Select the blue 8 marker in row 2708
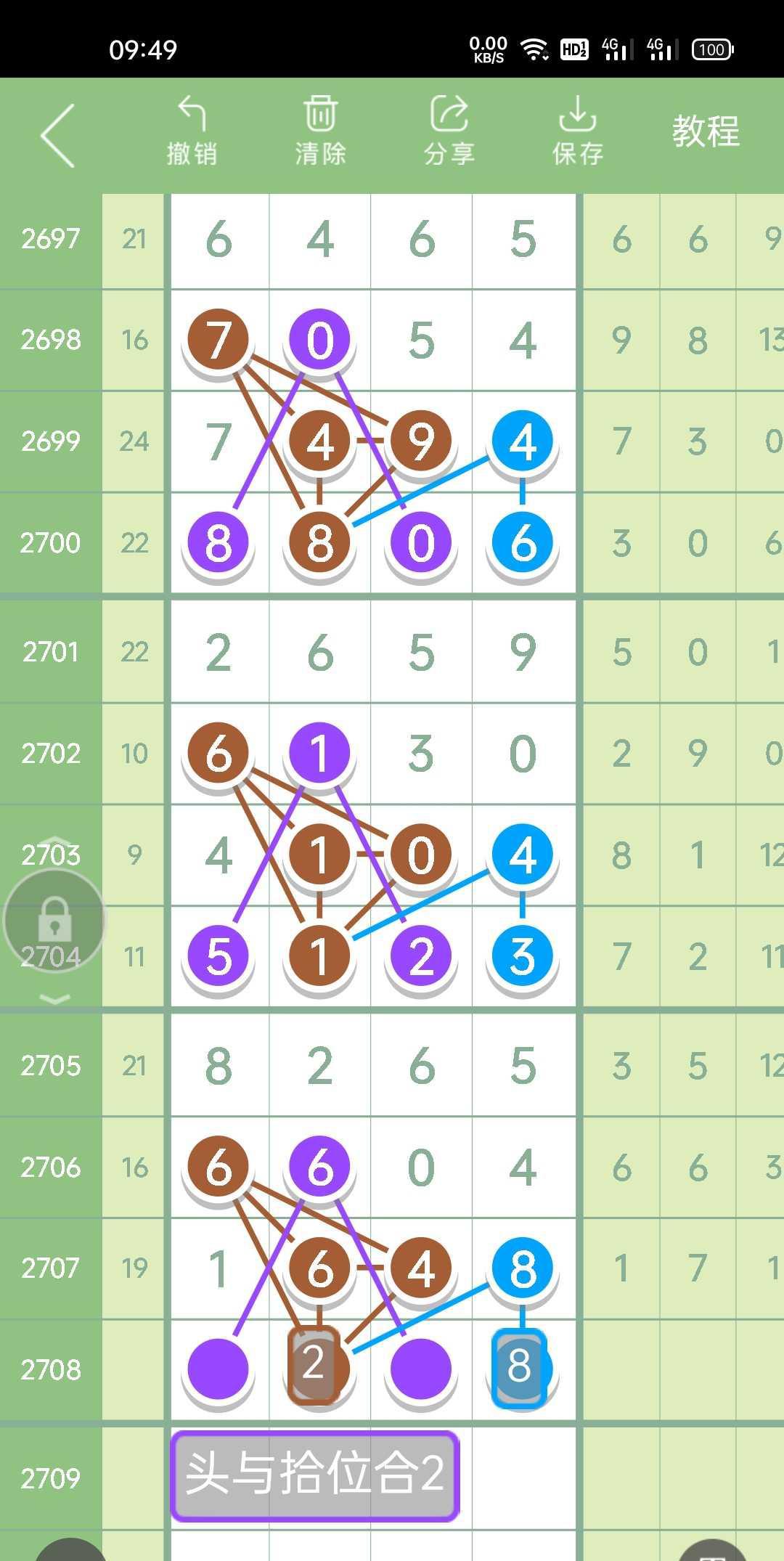This screenshot has height=1561, width=784. (x=519, y=1368)
